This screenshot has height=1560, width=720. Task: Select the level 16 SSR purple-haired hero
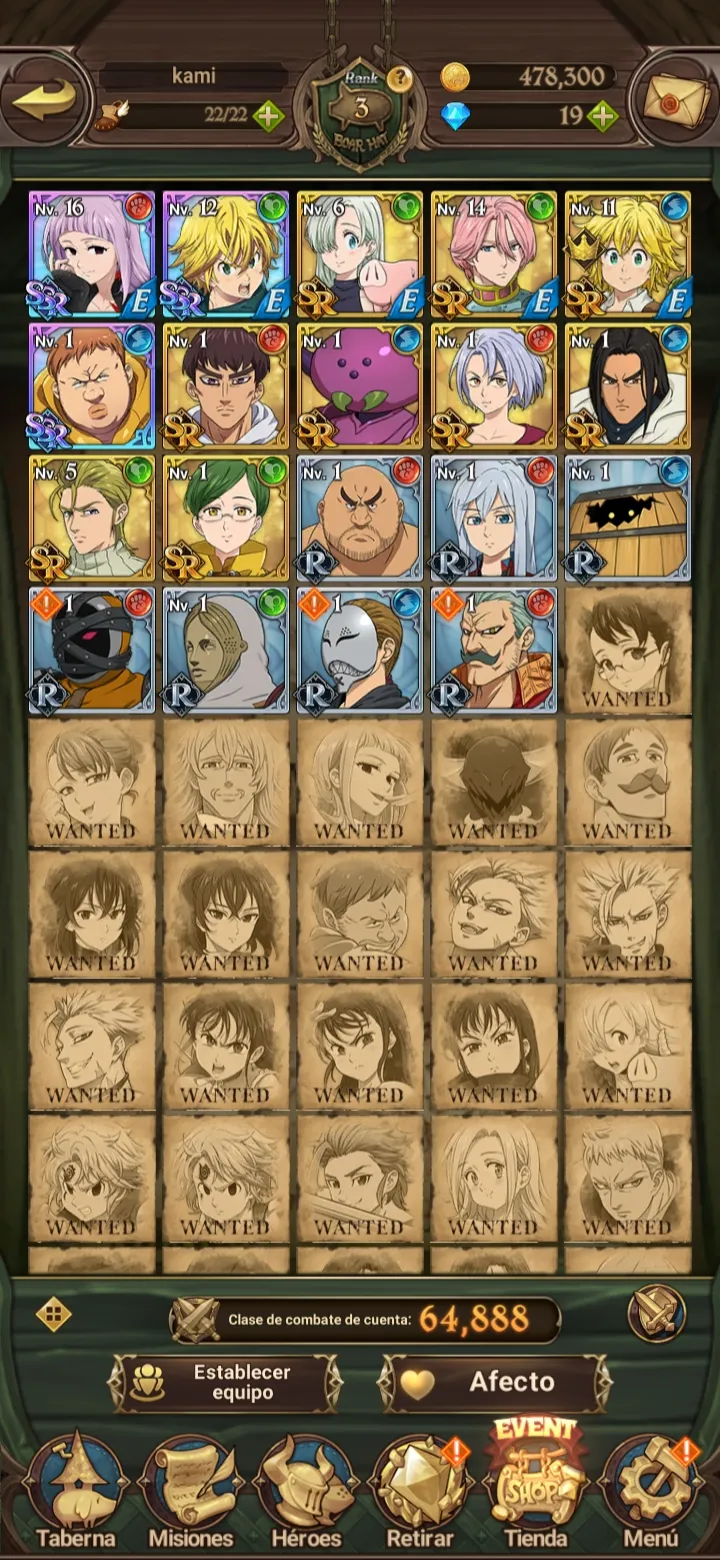[x=92, y=254]
